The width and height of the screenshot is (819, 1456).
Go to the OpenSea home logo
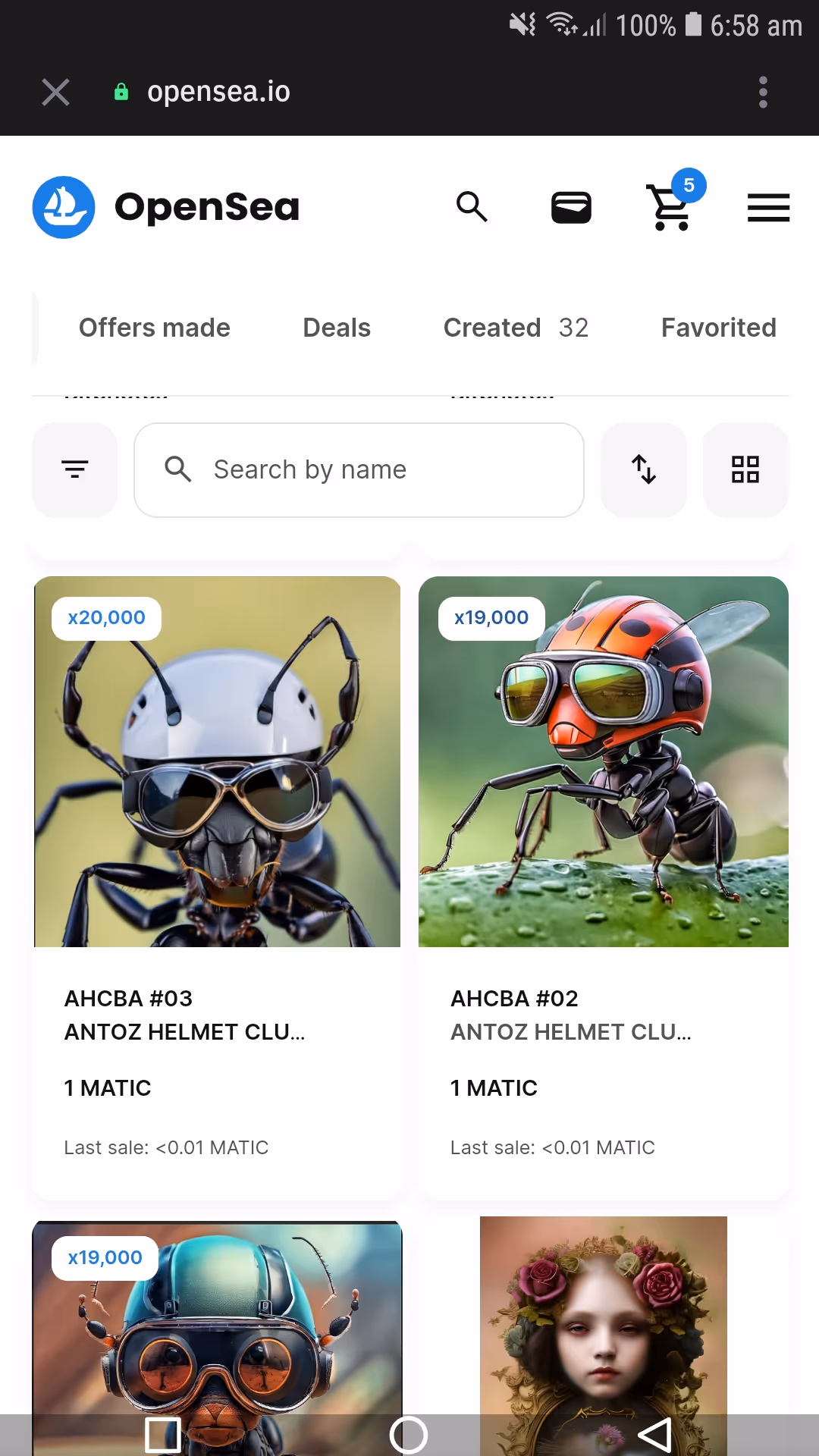coord(167,207)
